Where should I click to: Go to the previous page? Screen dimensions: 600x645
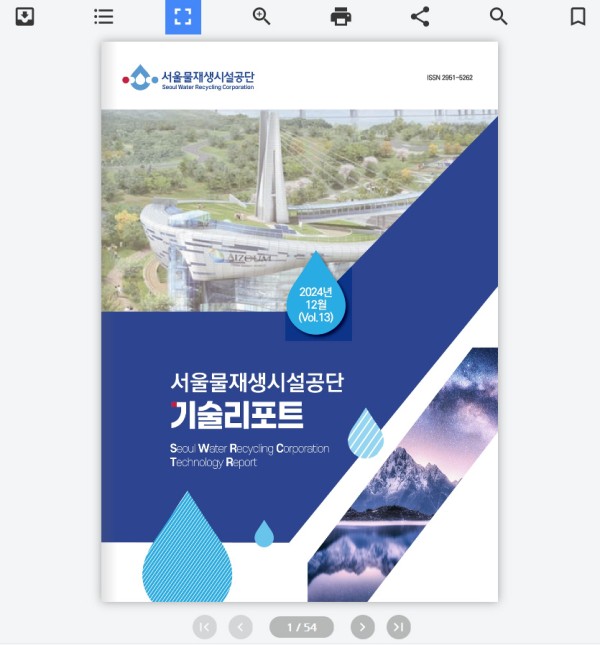240,627
